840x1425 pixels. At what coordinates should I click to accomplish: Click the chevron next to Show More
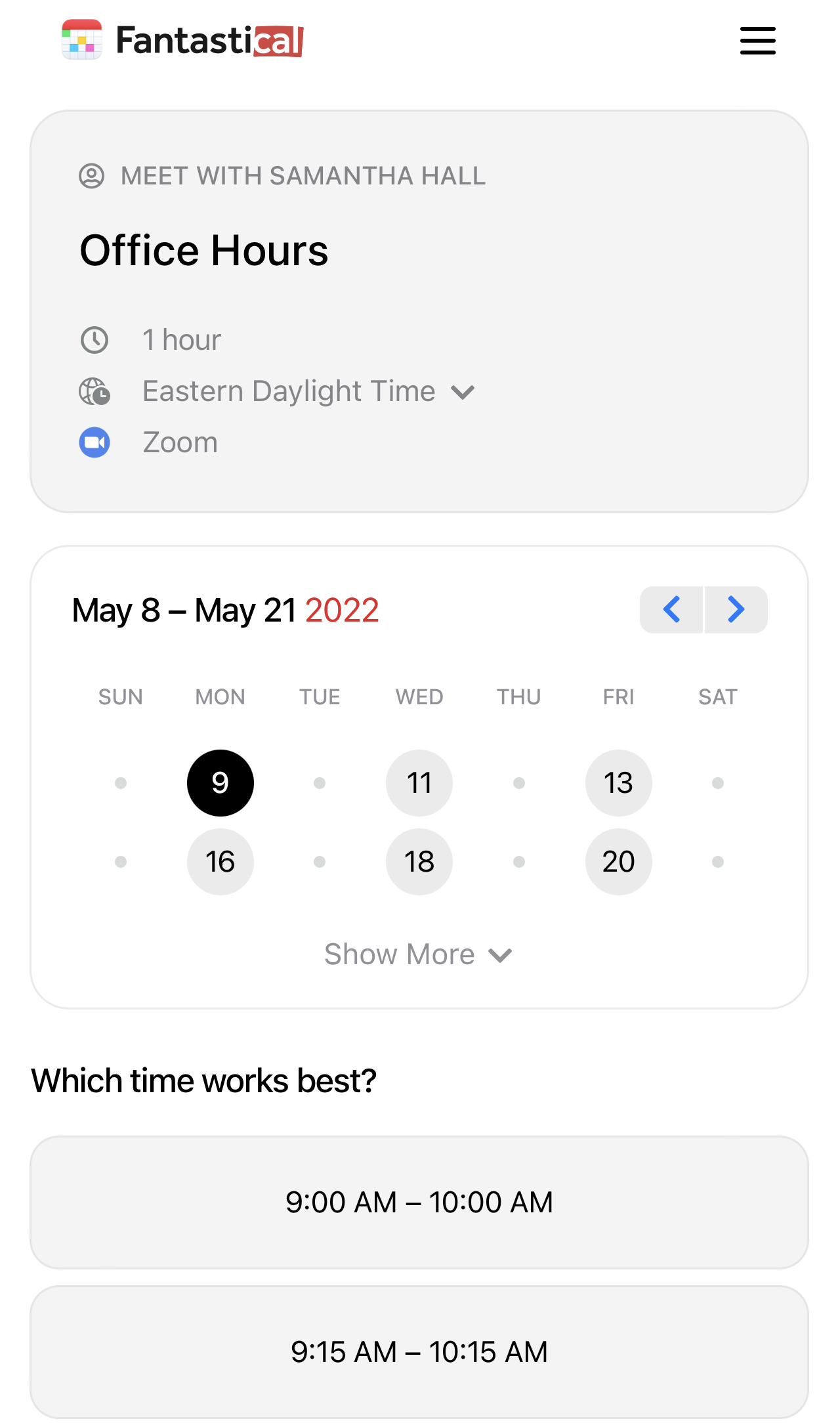(x=500, y=956)
